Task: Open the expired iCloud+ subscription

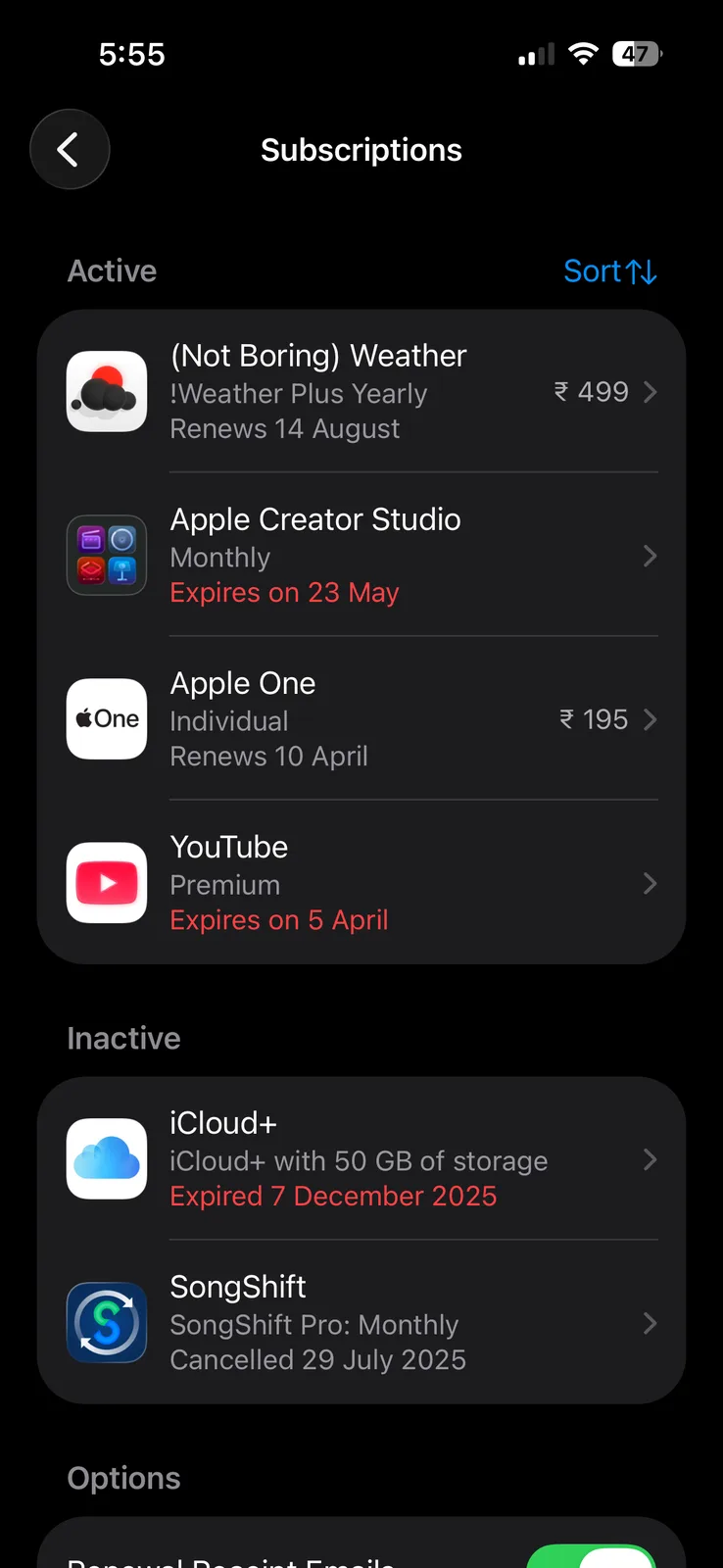Action: point(361,1159)
